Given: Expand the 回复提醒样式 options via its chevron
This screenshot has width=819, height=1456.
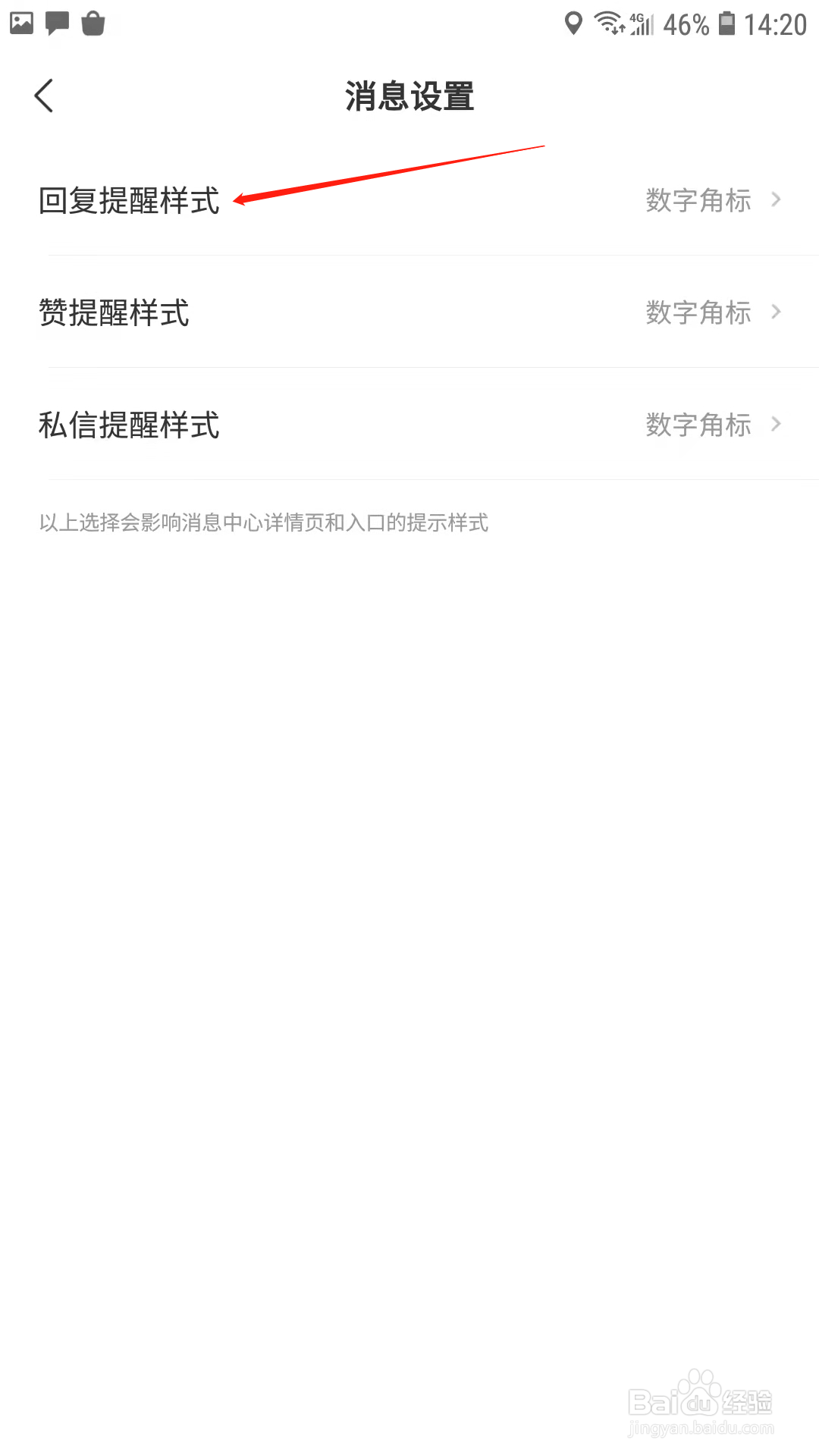Looking at the screenshot, I should coord(776,200).
